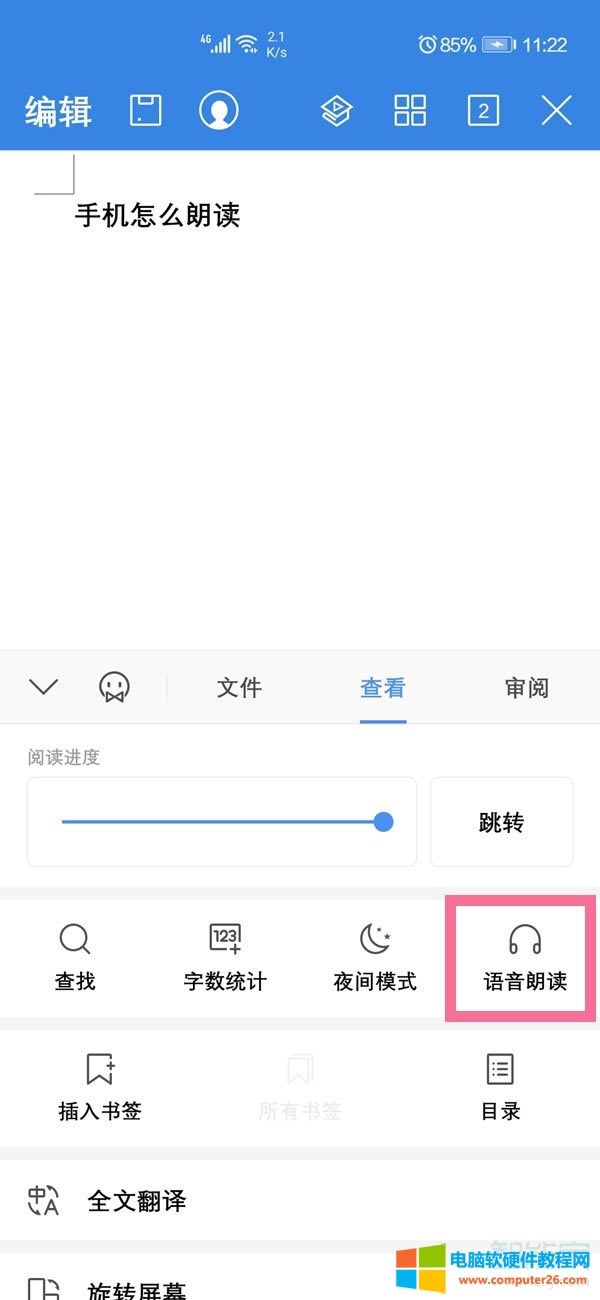Open 全文翻译 full text translation
600x1300 pixels.
[x=136, y=1200]
